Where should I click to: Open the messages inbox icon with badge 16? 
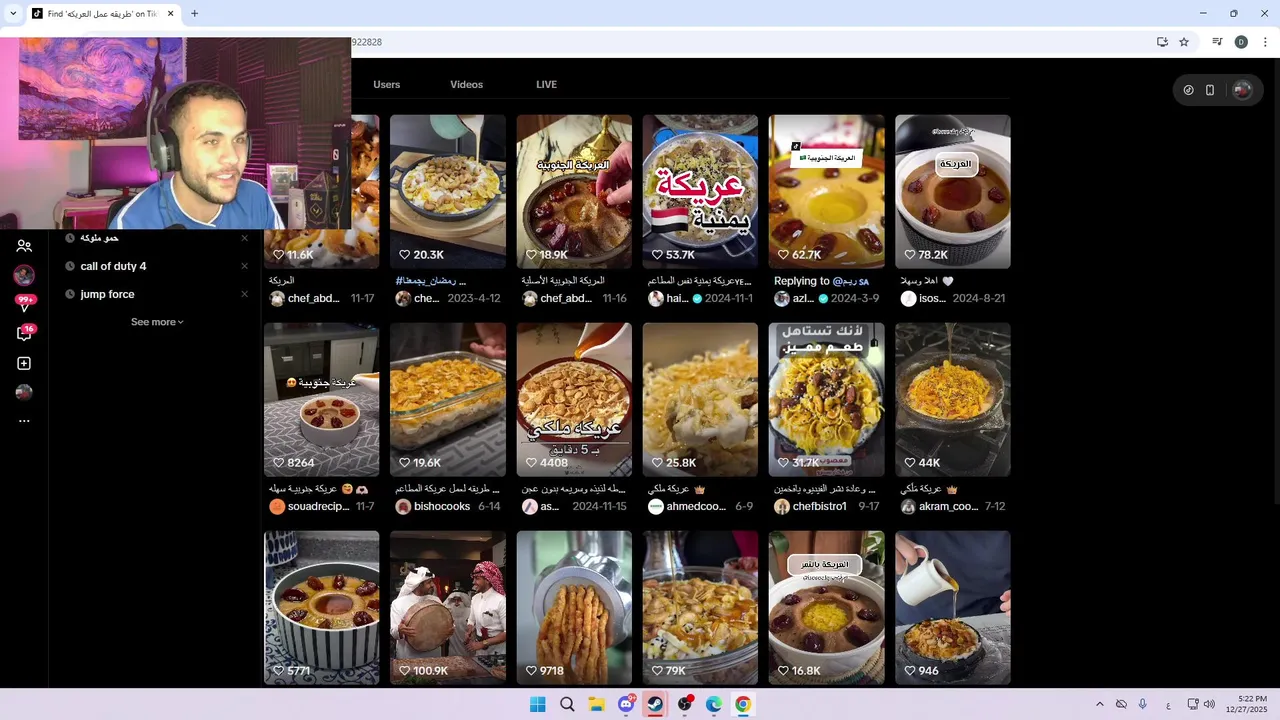(24, 335)
